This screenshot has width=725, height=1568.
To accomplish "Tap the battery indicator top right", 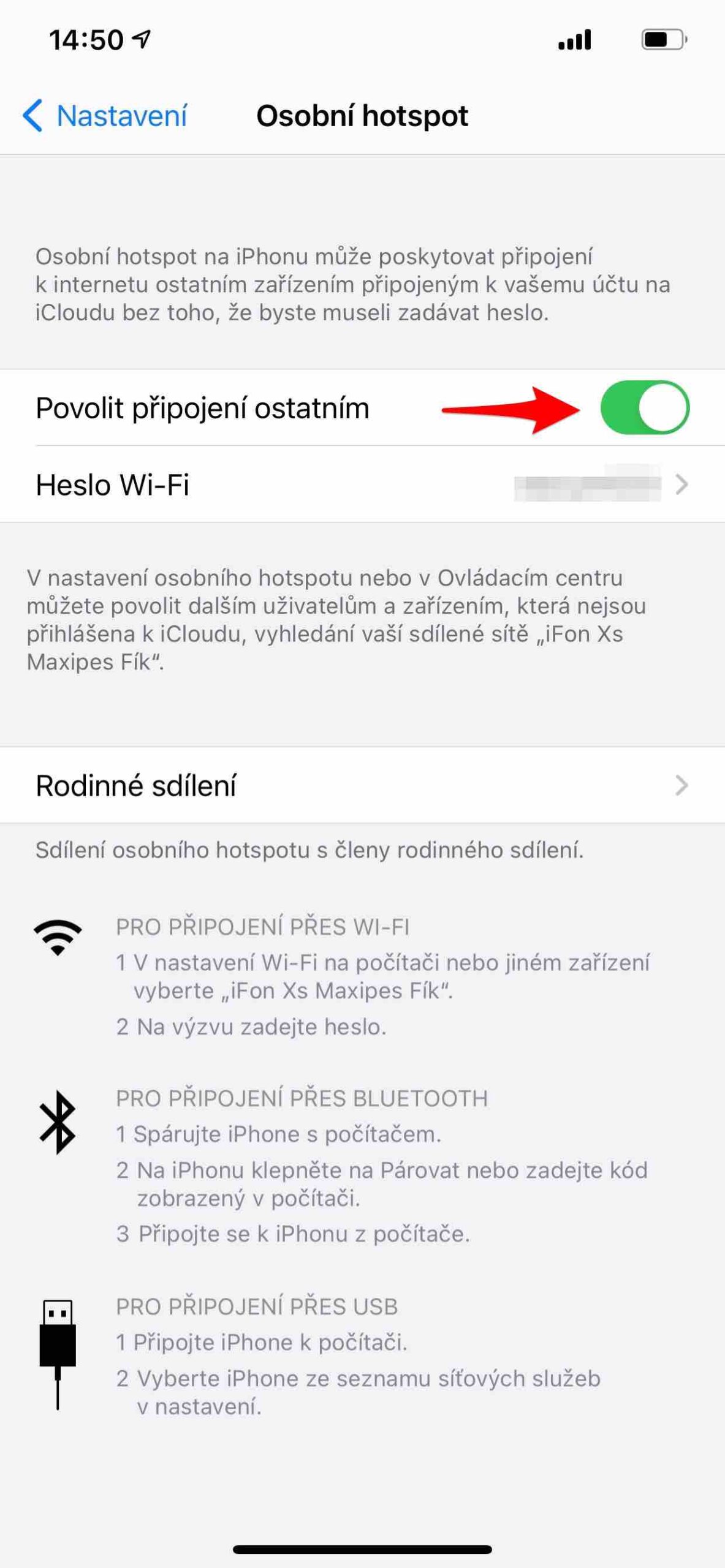I will (x=663, y=39).
